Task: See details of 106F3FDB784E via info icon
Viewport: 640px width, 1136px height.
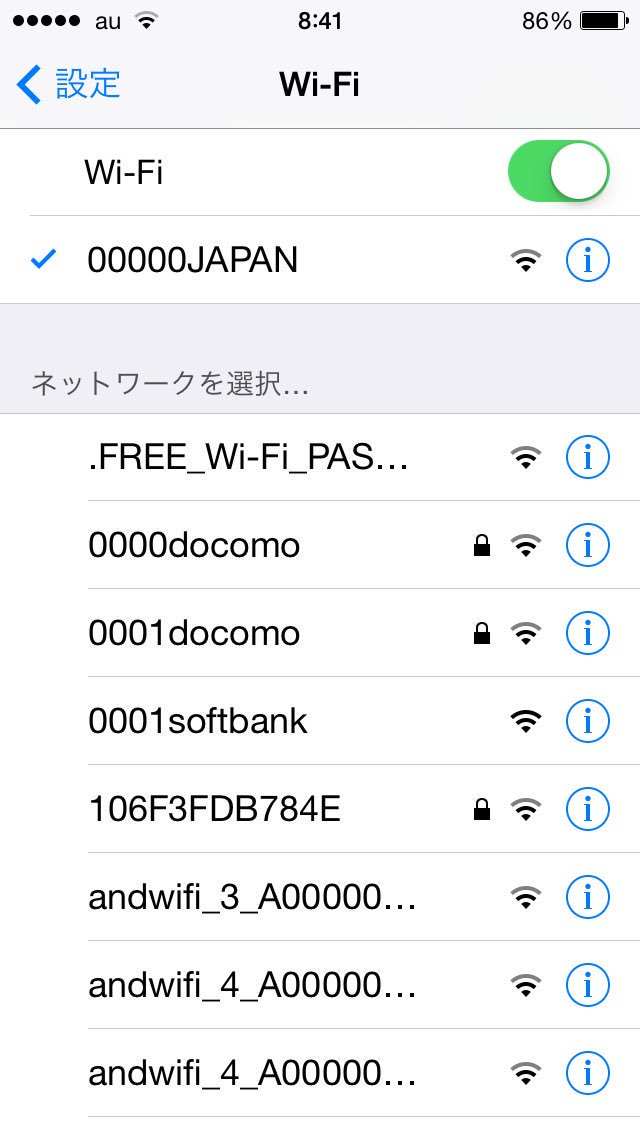Action: coord(587,810)
